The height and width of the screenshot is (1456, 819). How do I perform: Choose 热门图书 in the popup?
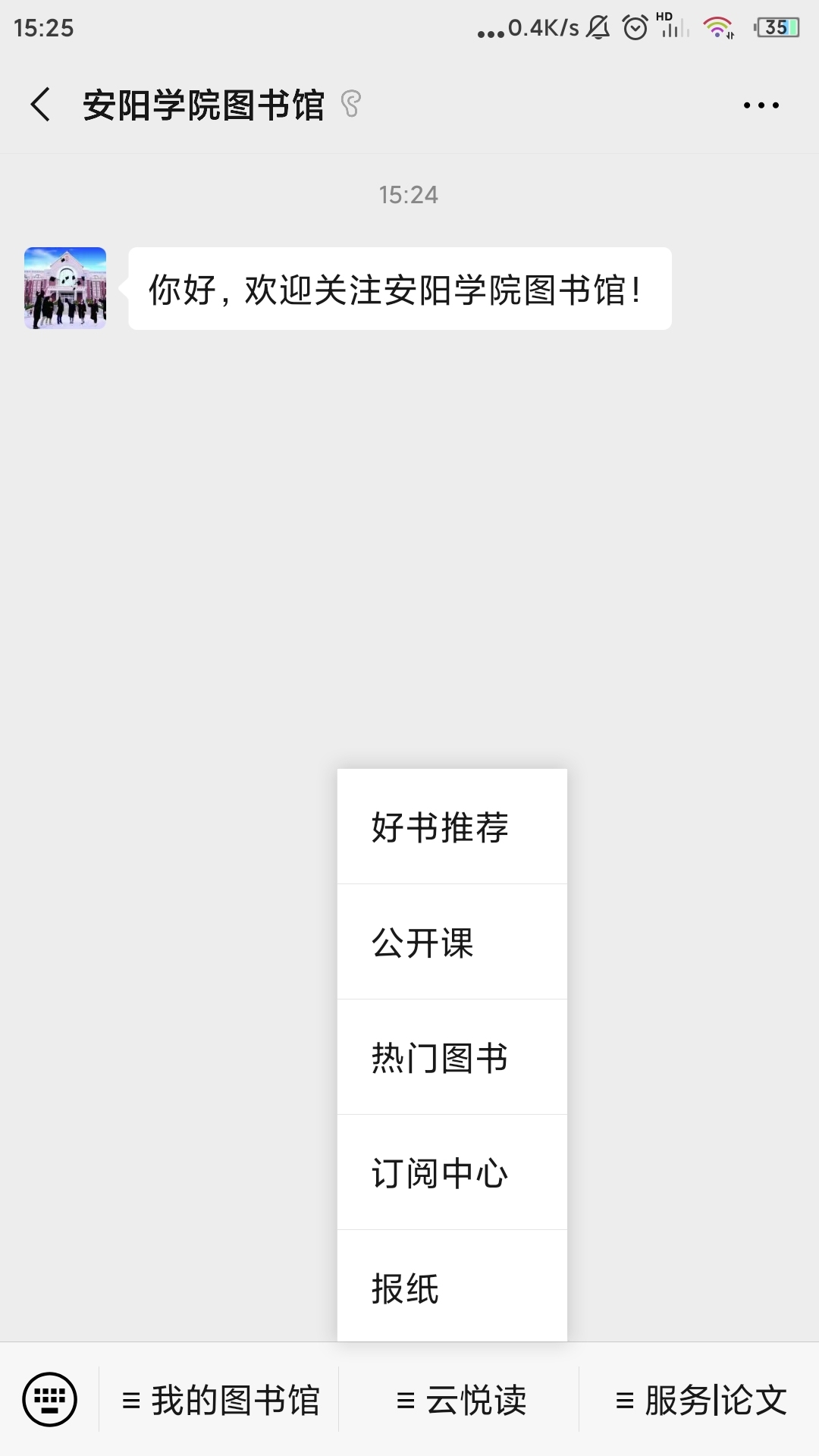452,1057
